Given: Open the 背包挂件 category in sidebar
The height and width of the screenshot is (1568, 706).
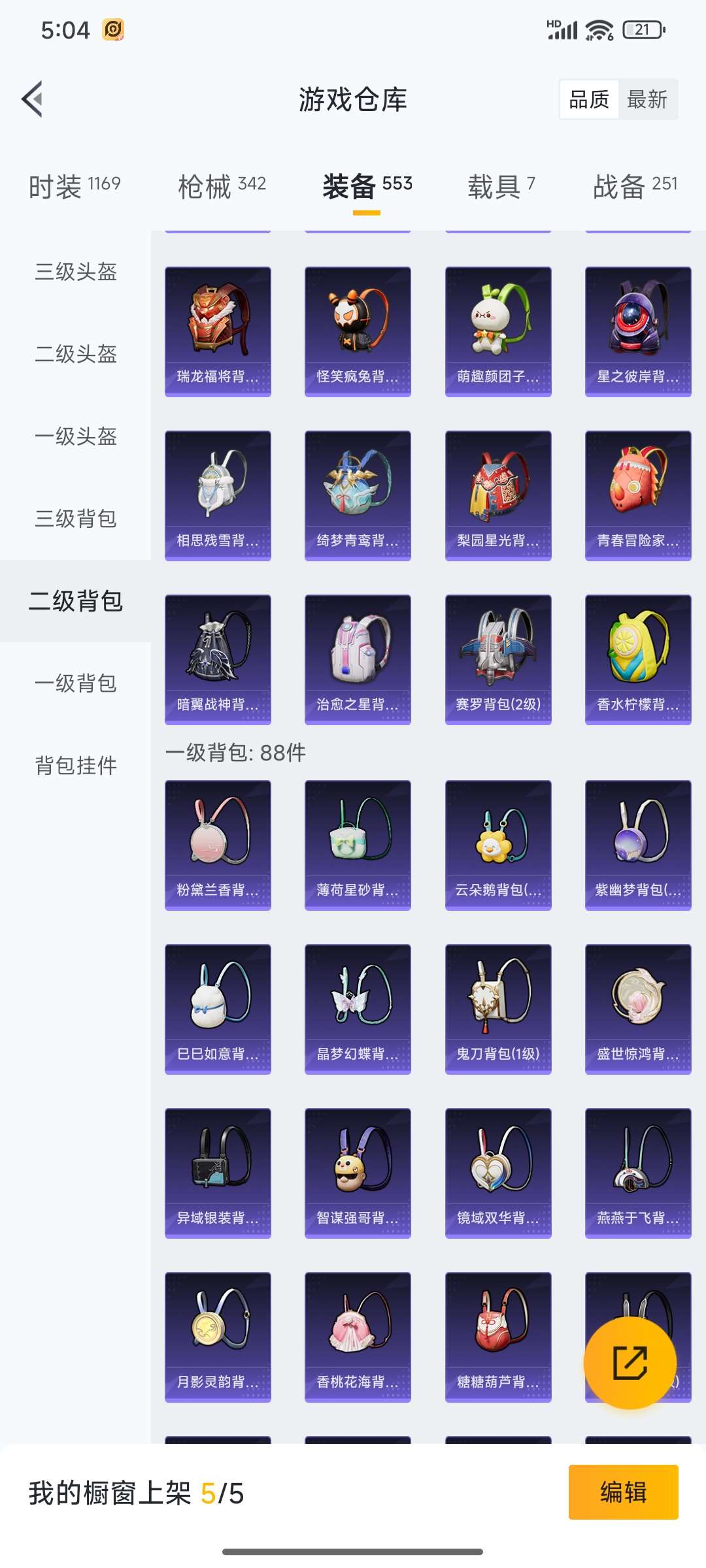Looking at the screenshot, I should tap(74, 767).
